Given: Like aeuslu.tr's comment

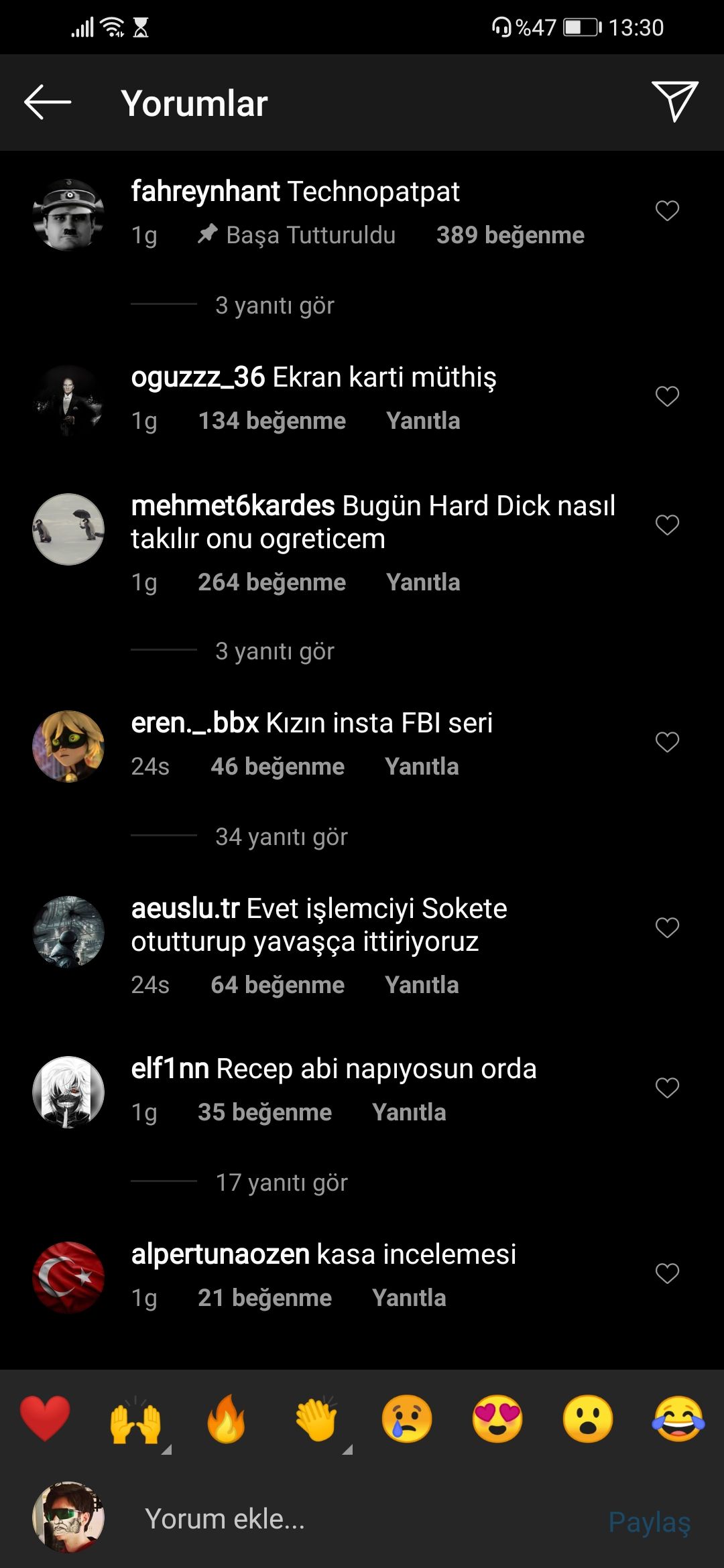Looking at the screenshot, I should pos(667,927).
